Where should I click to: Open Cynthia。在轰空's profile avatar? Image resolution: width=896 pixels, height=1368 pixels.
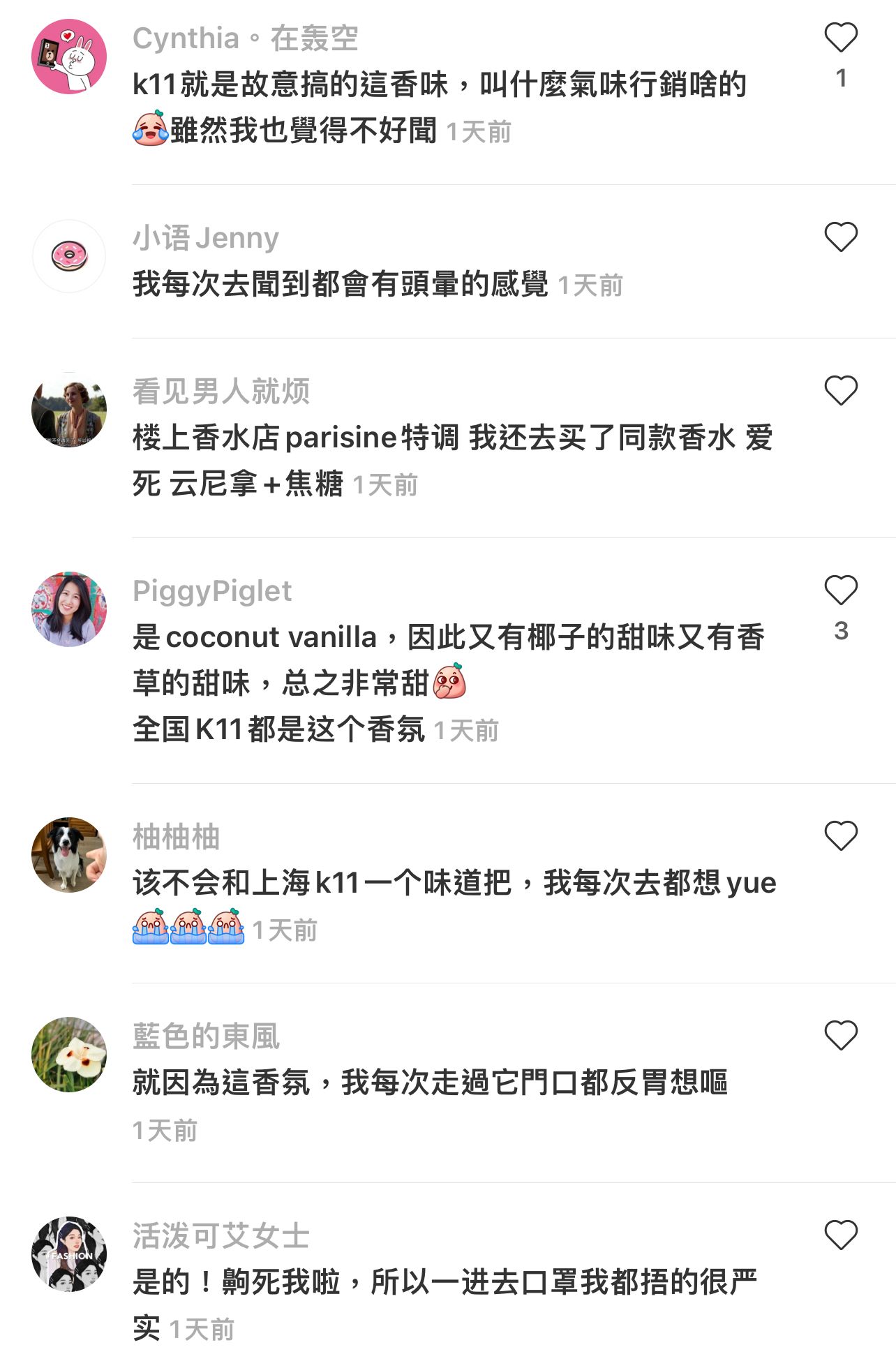click(x=69, y=57)
